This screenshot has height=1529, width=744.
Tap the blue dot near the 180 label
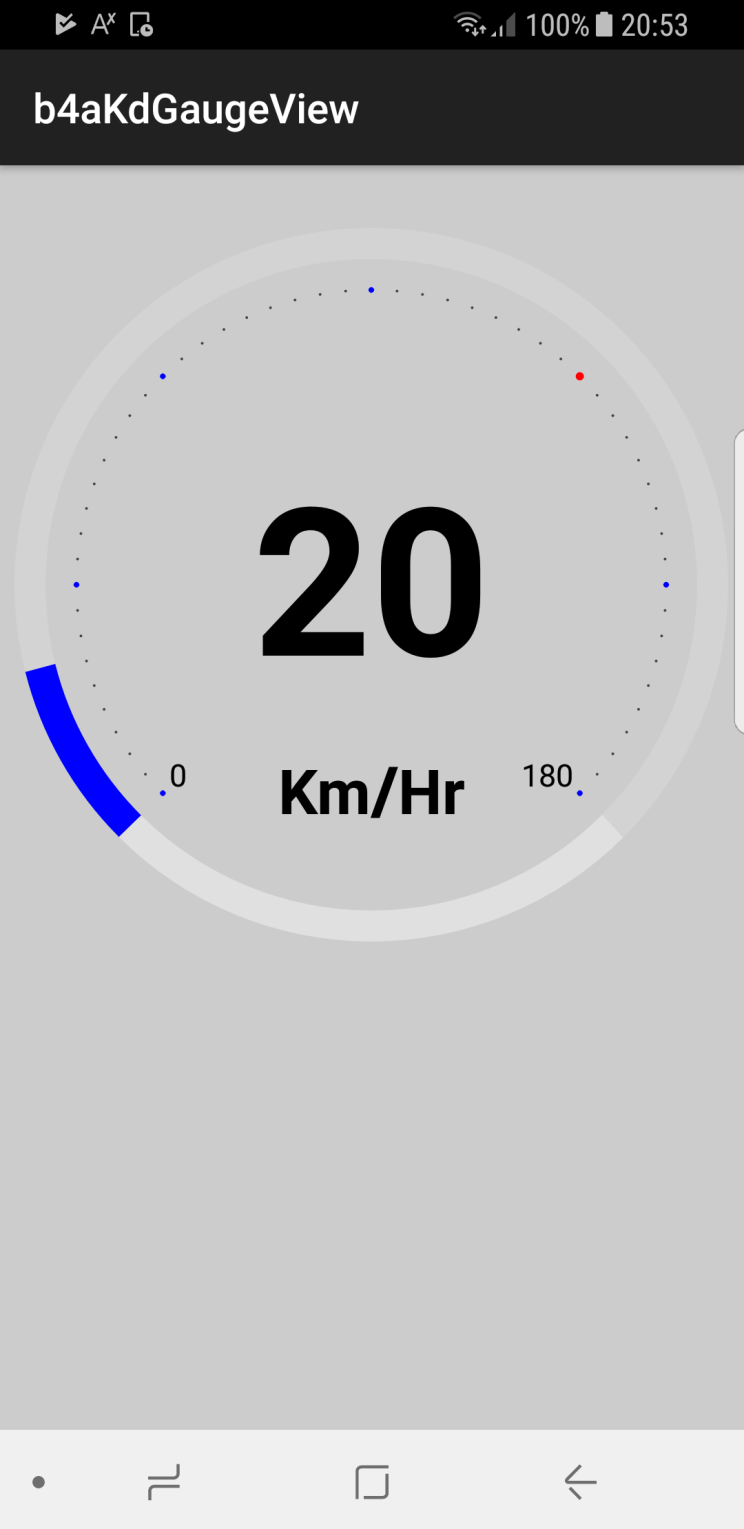tap(580, 793)
